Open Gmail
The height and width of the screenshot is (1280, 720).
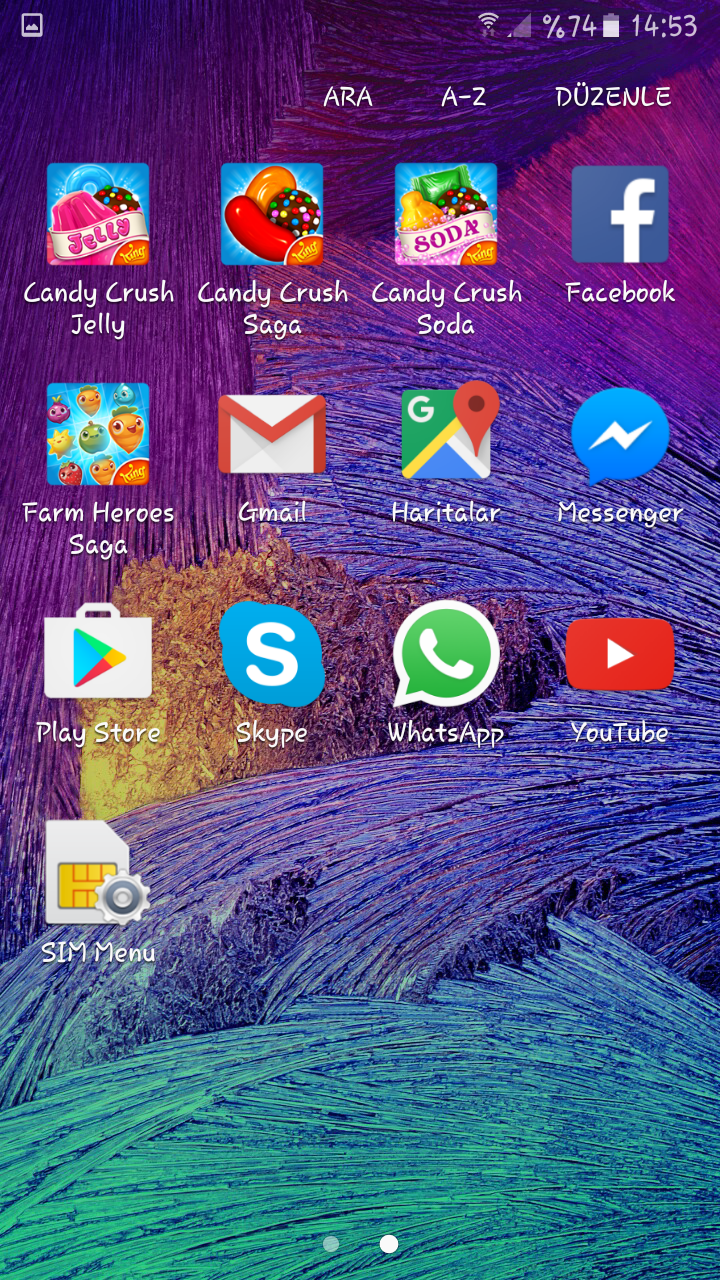coord(272,435)
